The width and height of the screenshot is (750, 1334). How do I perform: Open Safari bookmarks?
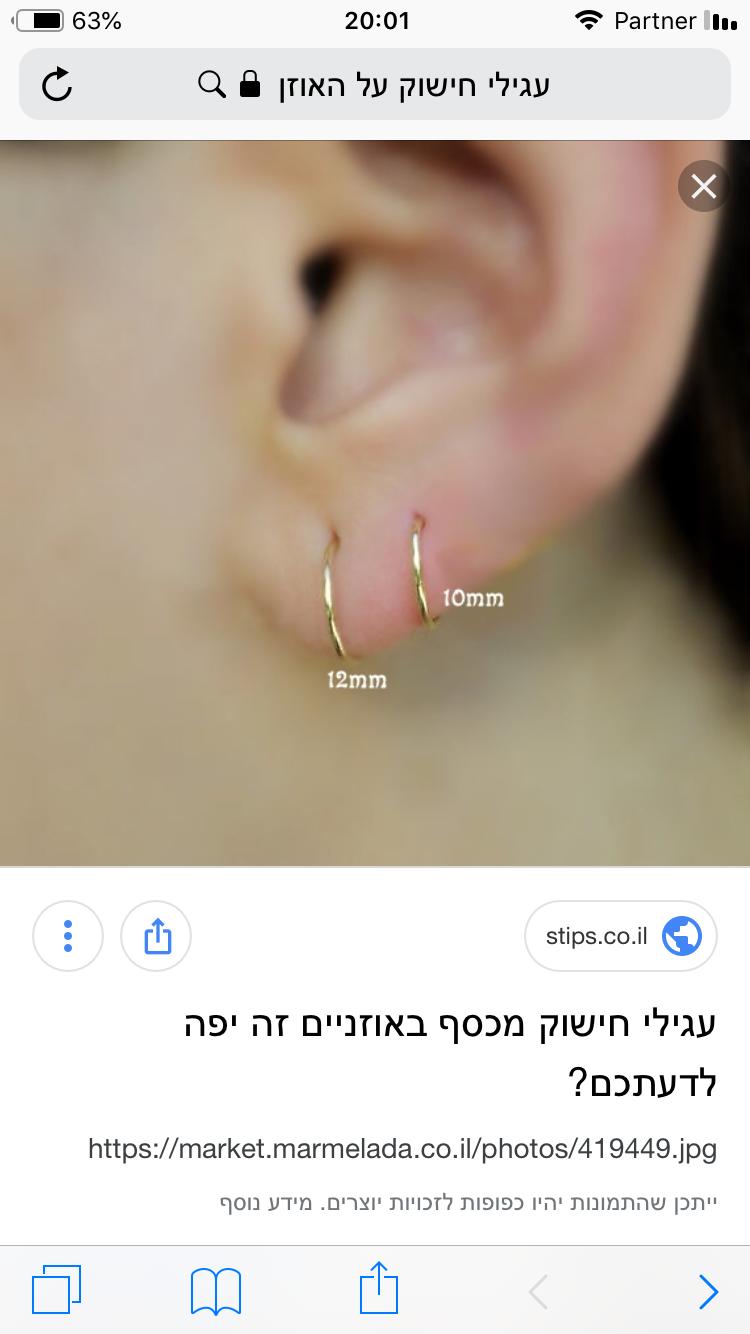(215, 1290)
